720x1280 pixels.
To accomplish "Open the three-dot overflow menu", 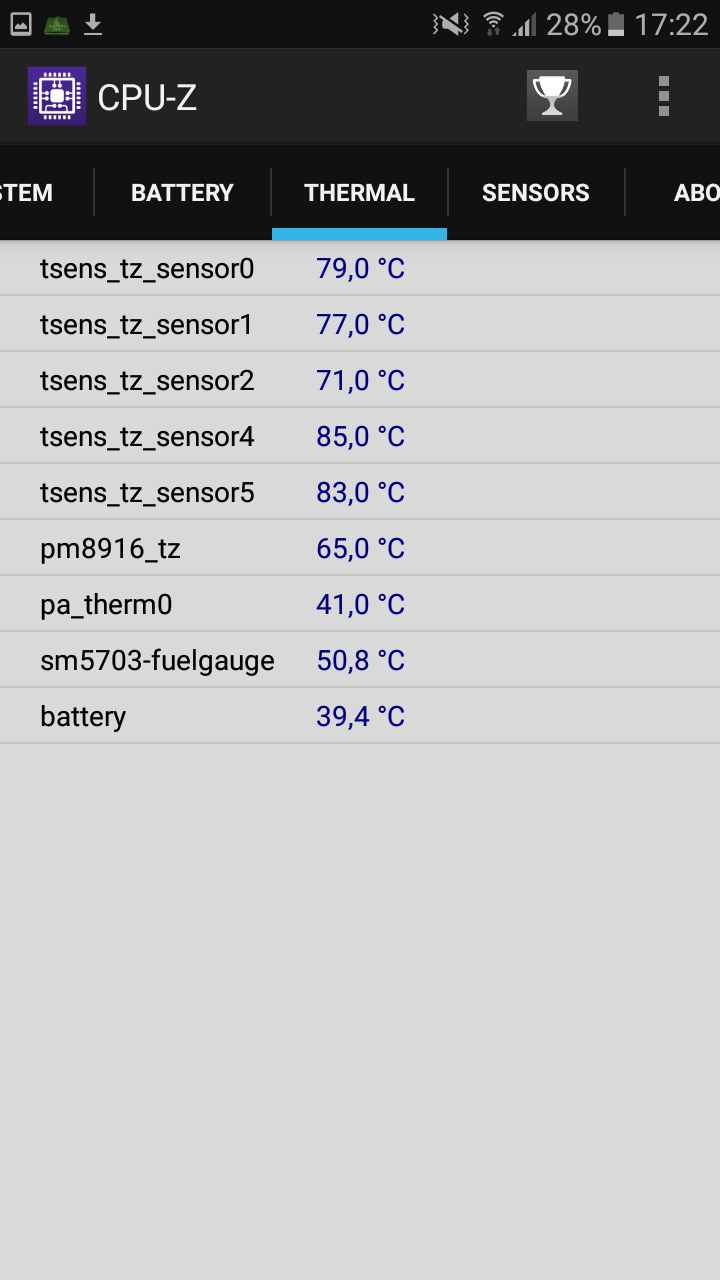I will 663,96.
